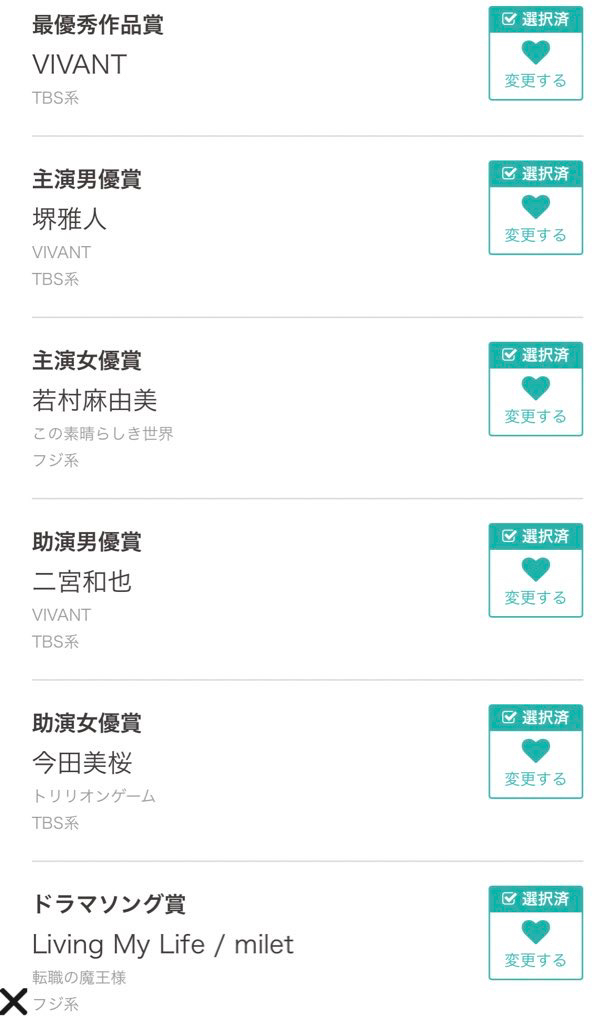Change the 主演女優賞 selection
This screenshot has height=1023, width=615.
point(535,401)
